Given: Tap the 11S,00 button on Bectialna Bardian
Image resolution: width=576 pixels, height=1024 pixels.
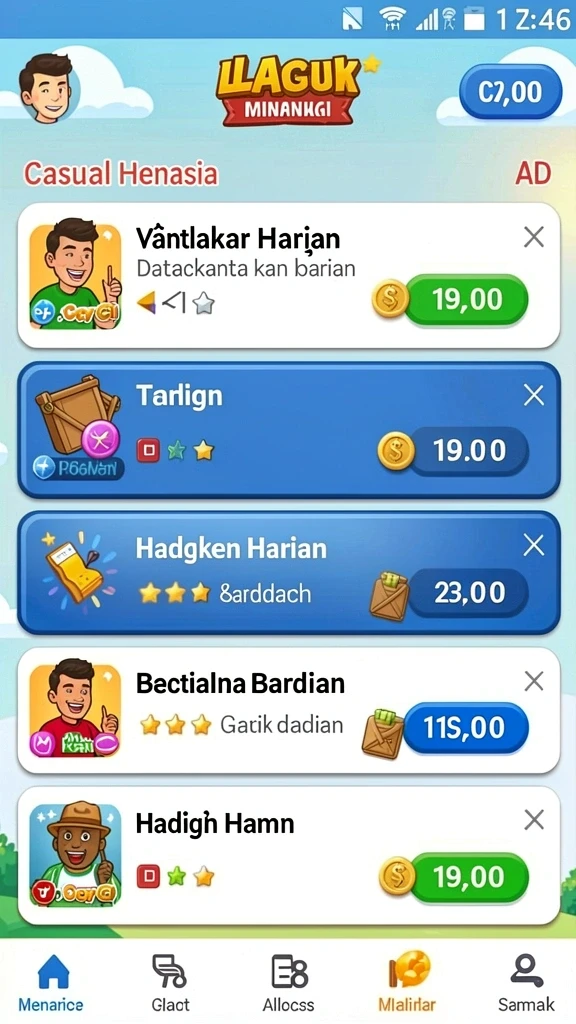Looking at the screenshot, I should (x=465, y=728).
